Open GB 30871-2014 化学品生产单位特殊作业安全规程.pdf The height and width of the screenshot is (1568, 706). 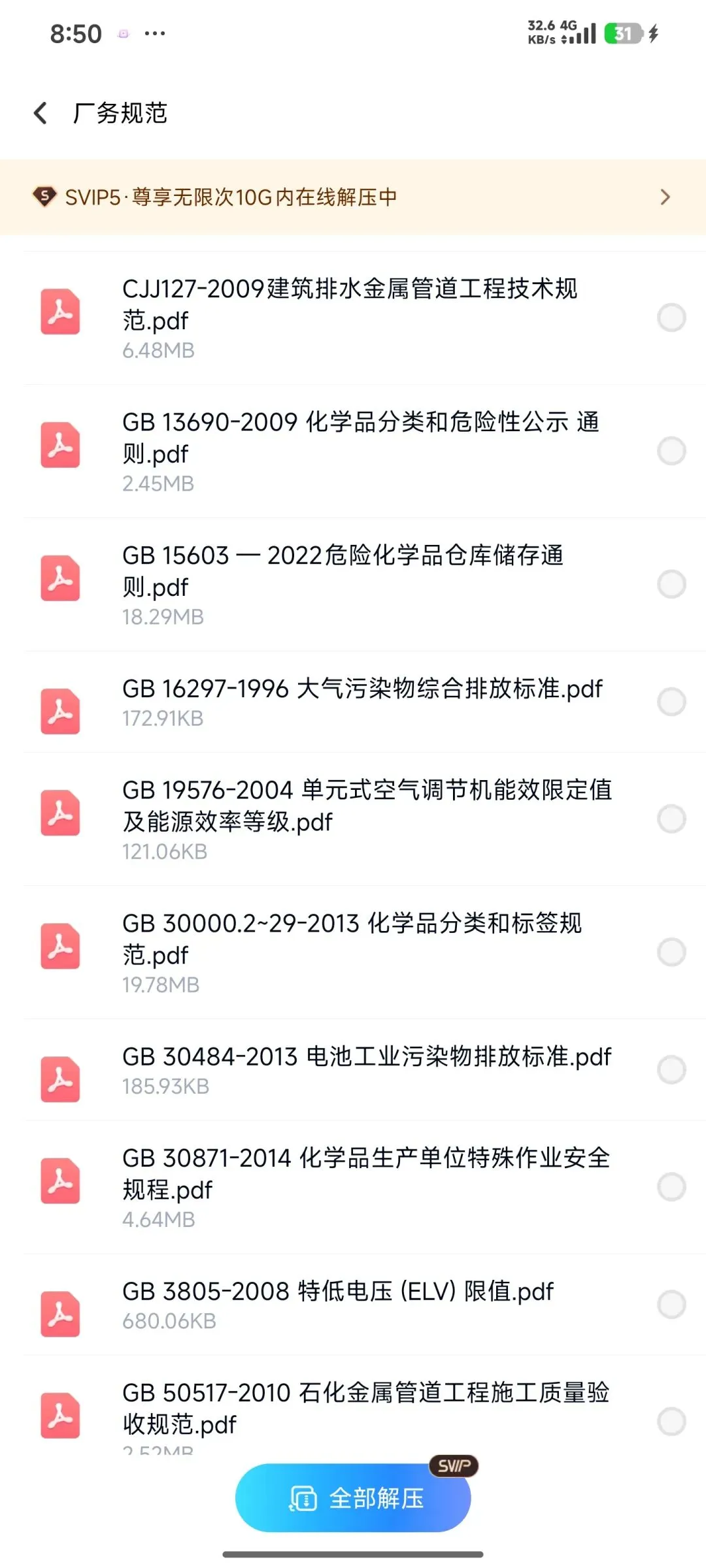click(x=366, y=1173)
